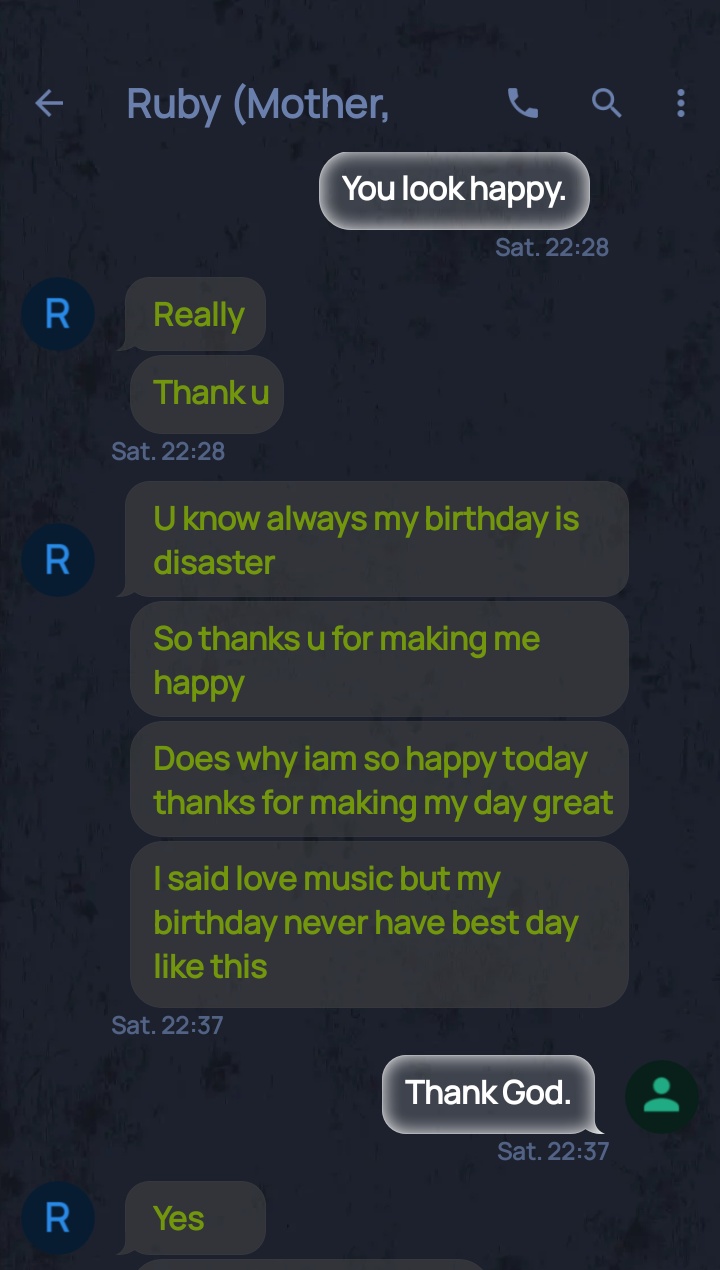
Task: Go back to the conversations list
Action: click(49, 103)
